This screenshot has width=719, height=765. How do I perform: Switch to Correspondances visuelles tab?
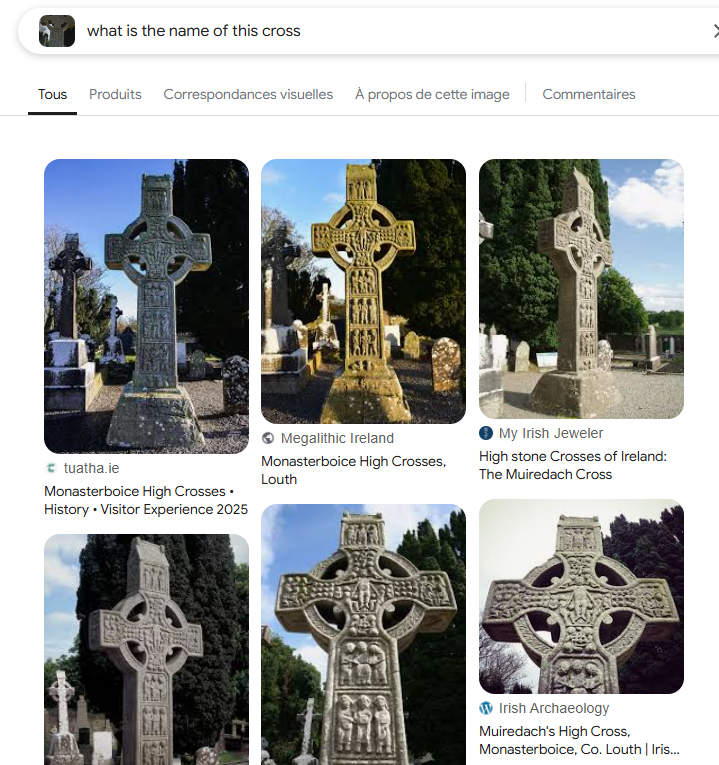[x=248, y=94]
